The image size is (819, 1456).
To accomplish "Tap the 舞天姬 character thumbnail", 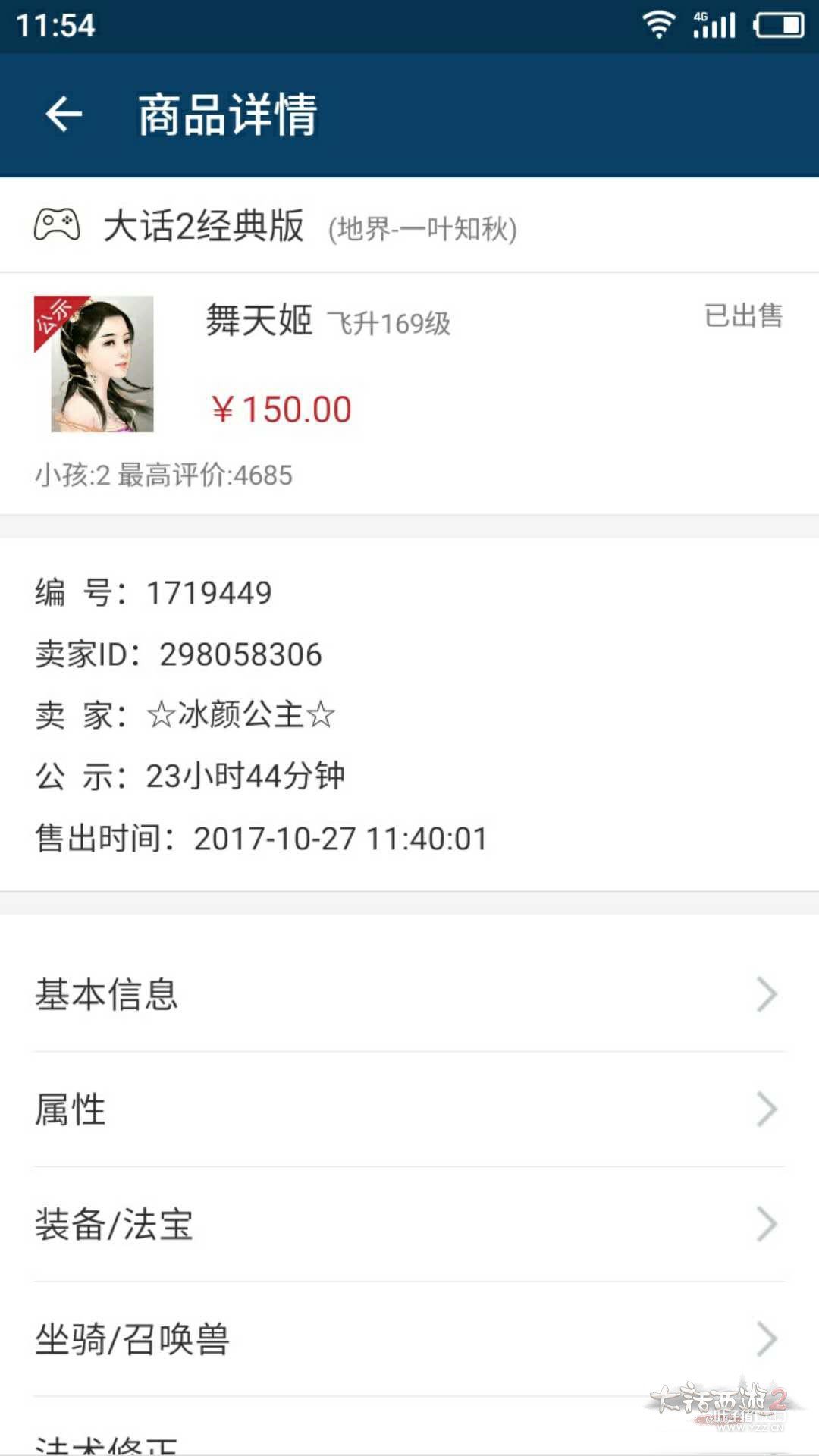I will (95, 364).
